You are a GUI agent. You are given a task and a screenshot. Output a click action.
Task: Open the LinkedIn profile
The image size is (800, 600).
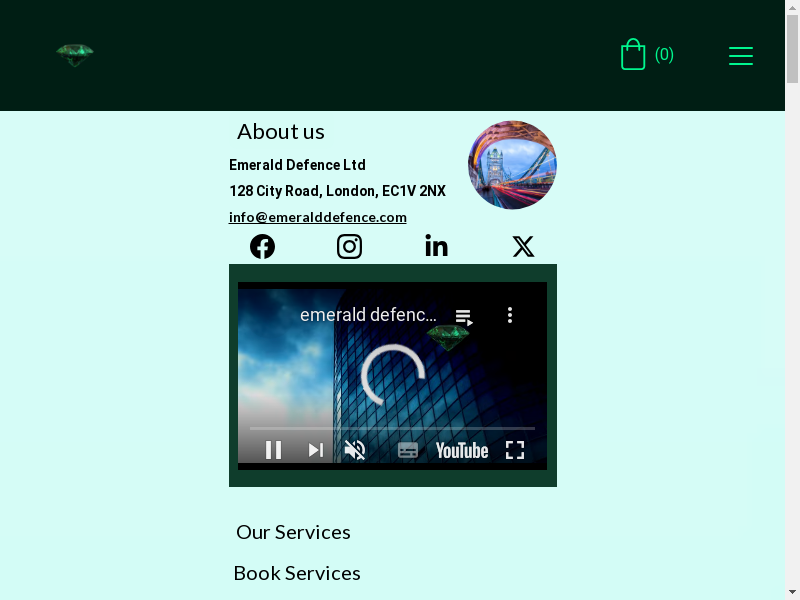pos(436,246)
